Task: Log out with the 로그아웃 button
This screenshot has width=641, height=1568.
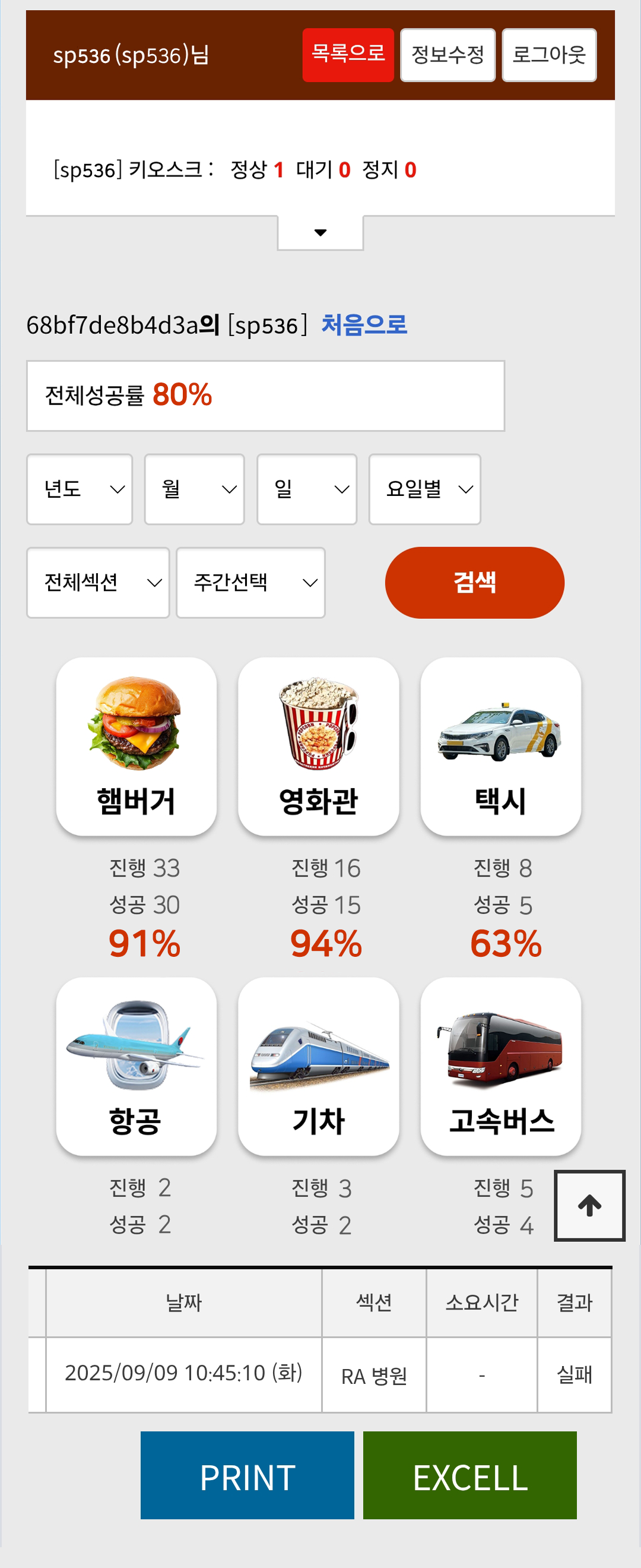Action: (548, 55)
